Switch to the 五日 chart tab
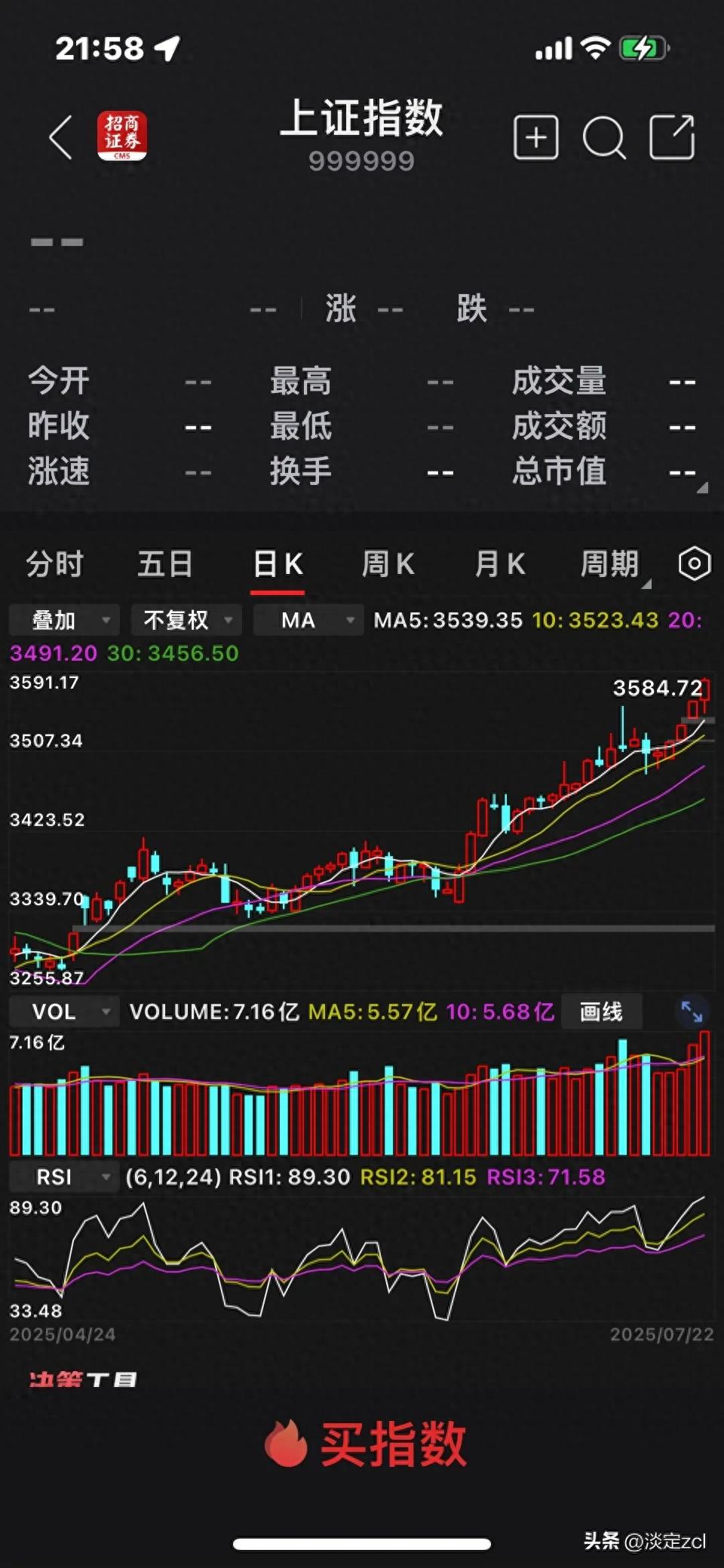Screen dimensions: 724x1568 pos(164,564)
